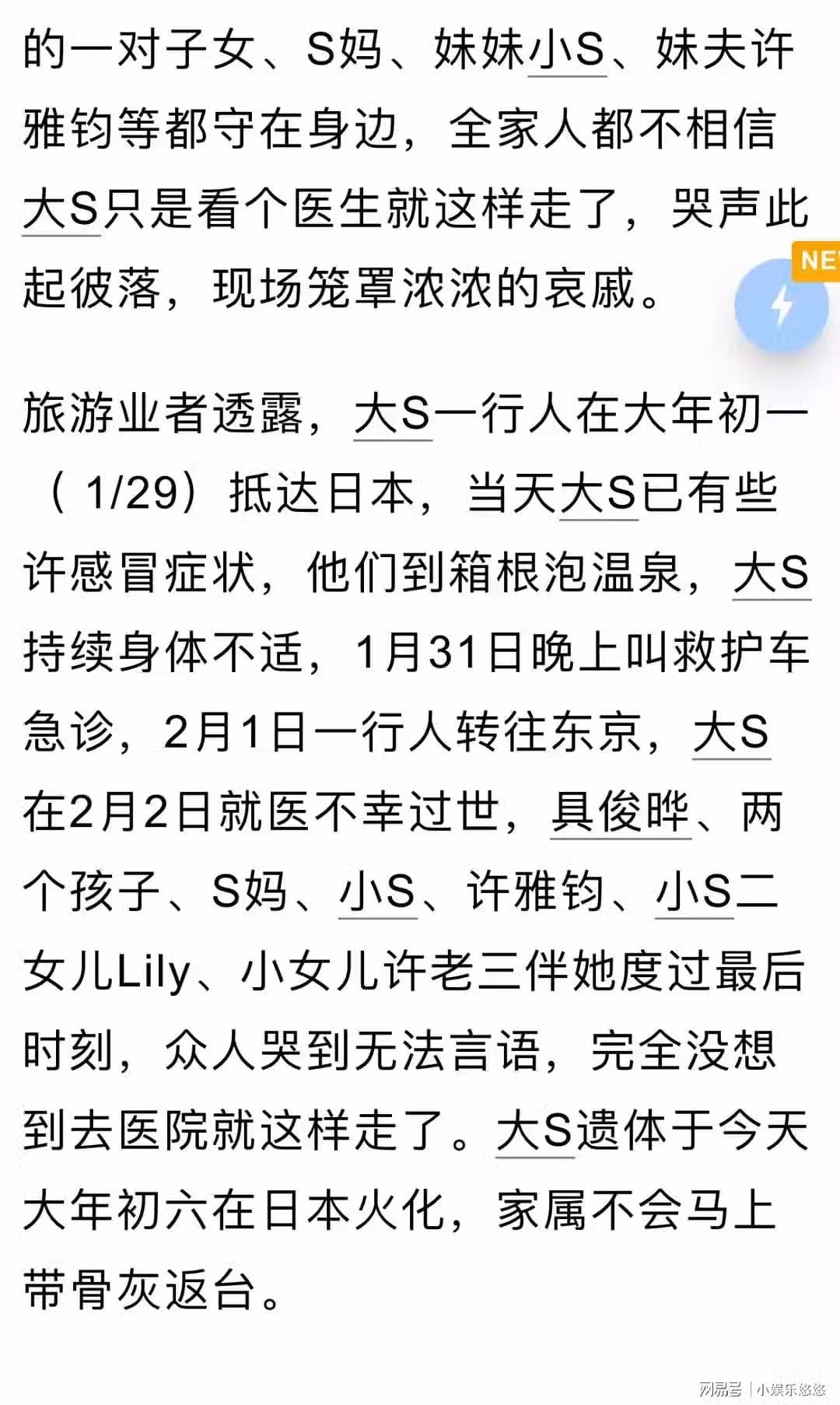Tap the floating lightning button with NEW badge

(x=782, y=304)
